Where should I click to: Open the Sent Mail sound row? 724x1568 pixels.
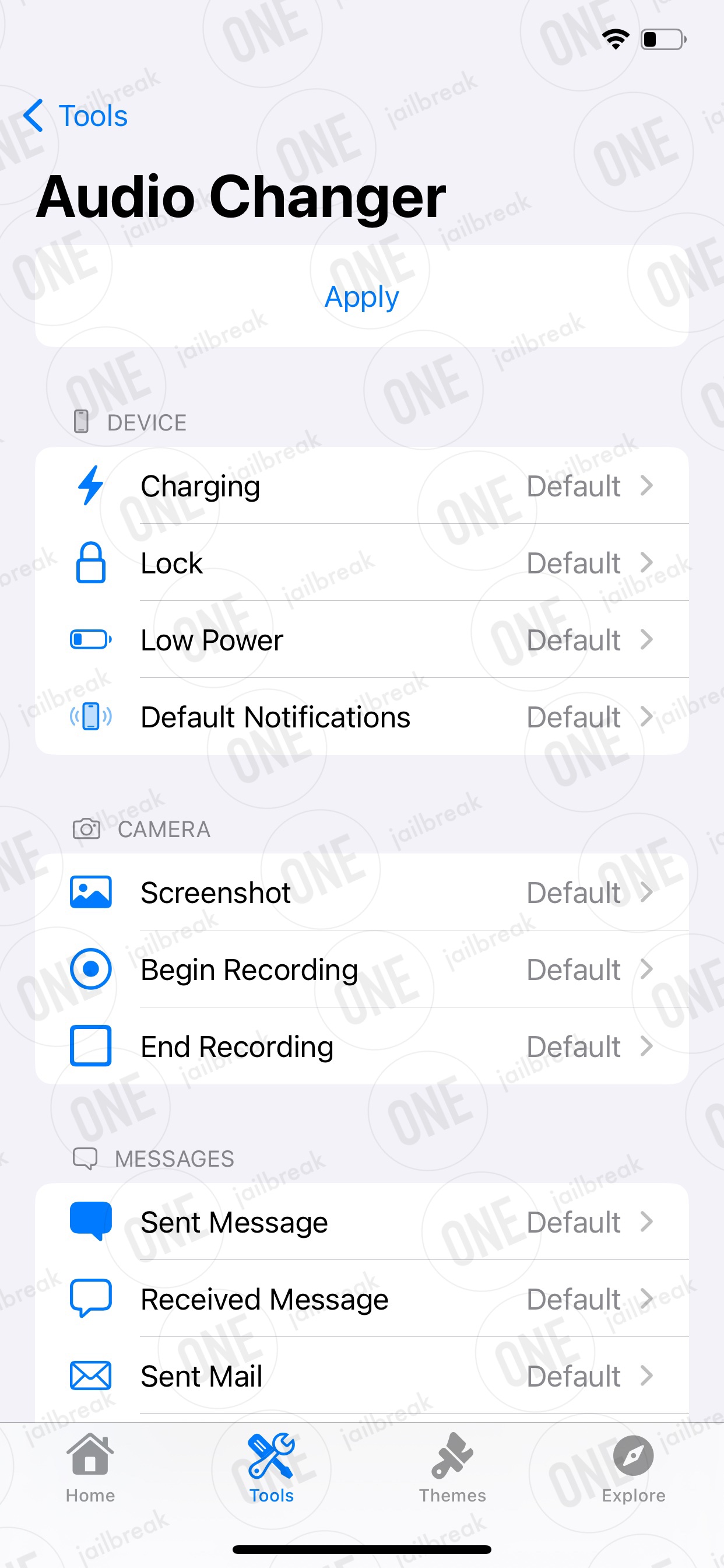(x=362, y=1375)
